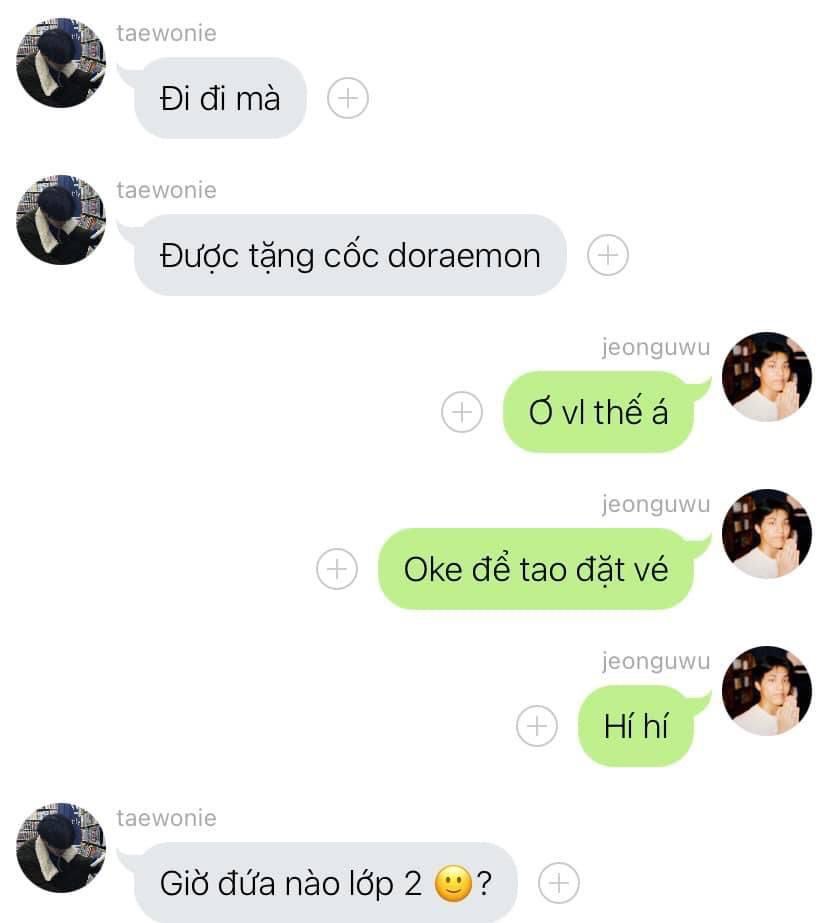Tap the plus button next to "Hí hí"
This screenshot has width=828, height=923.
pyautogui.click(x=537, y=726)
